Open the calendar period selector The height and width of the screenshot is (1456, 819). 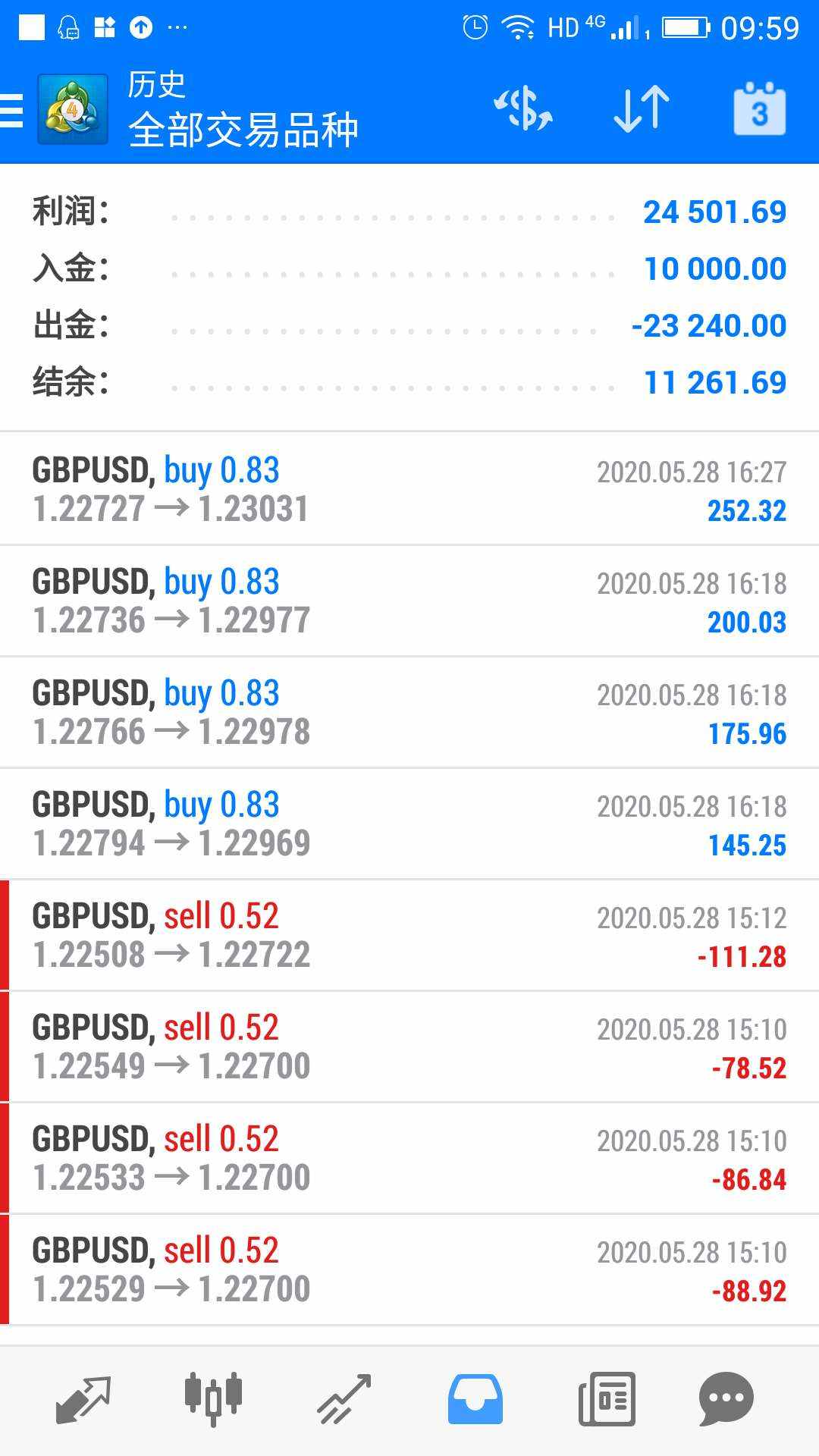tap(760, 109)
